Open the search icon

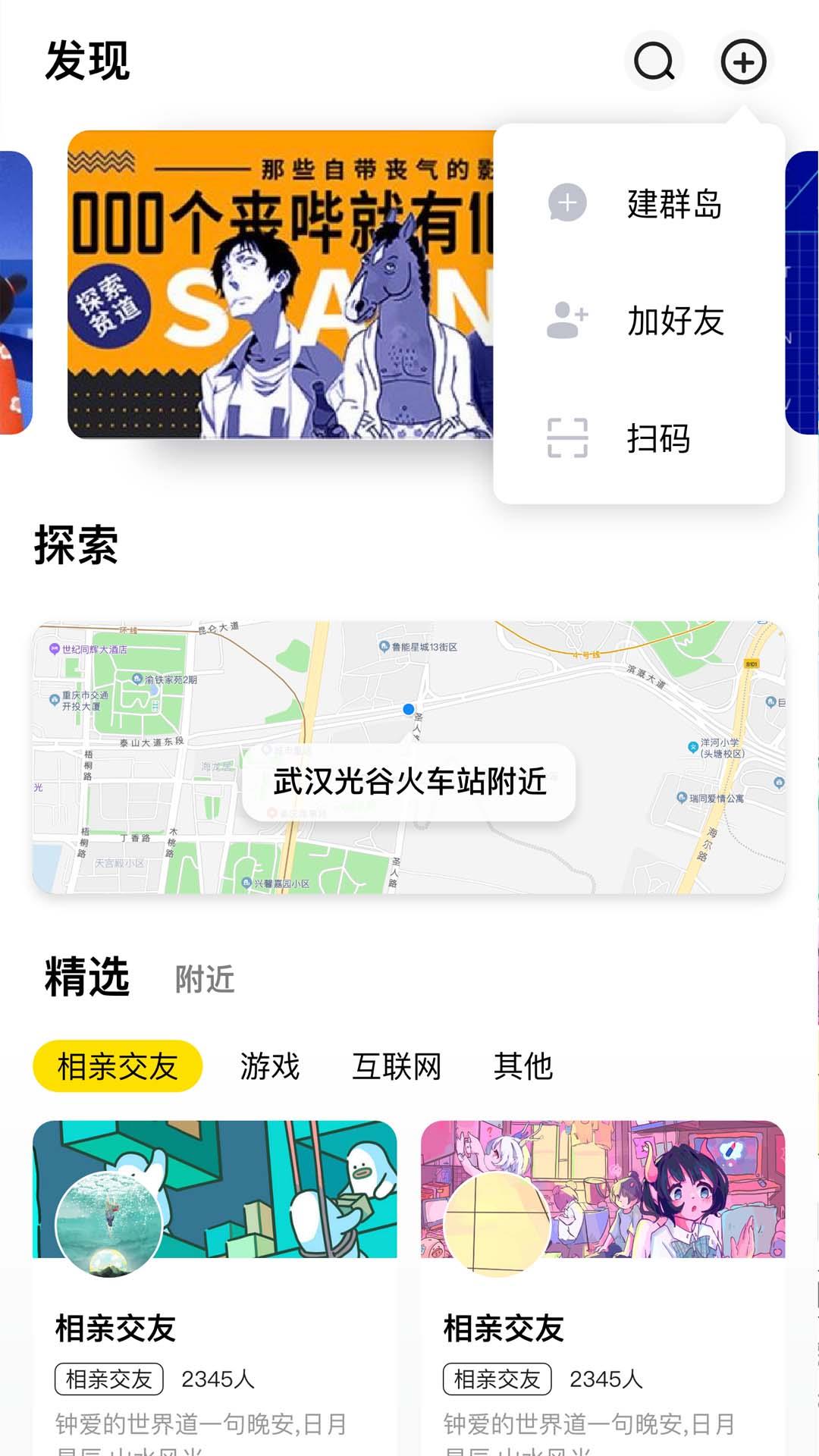point(654,61)
